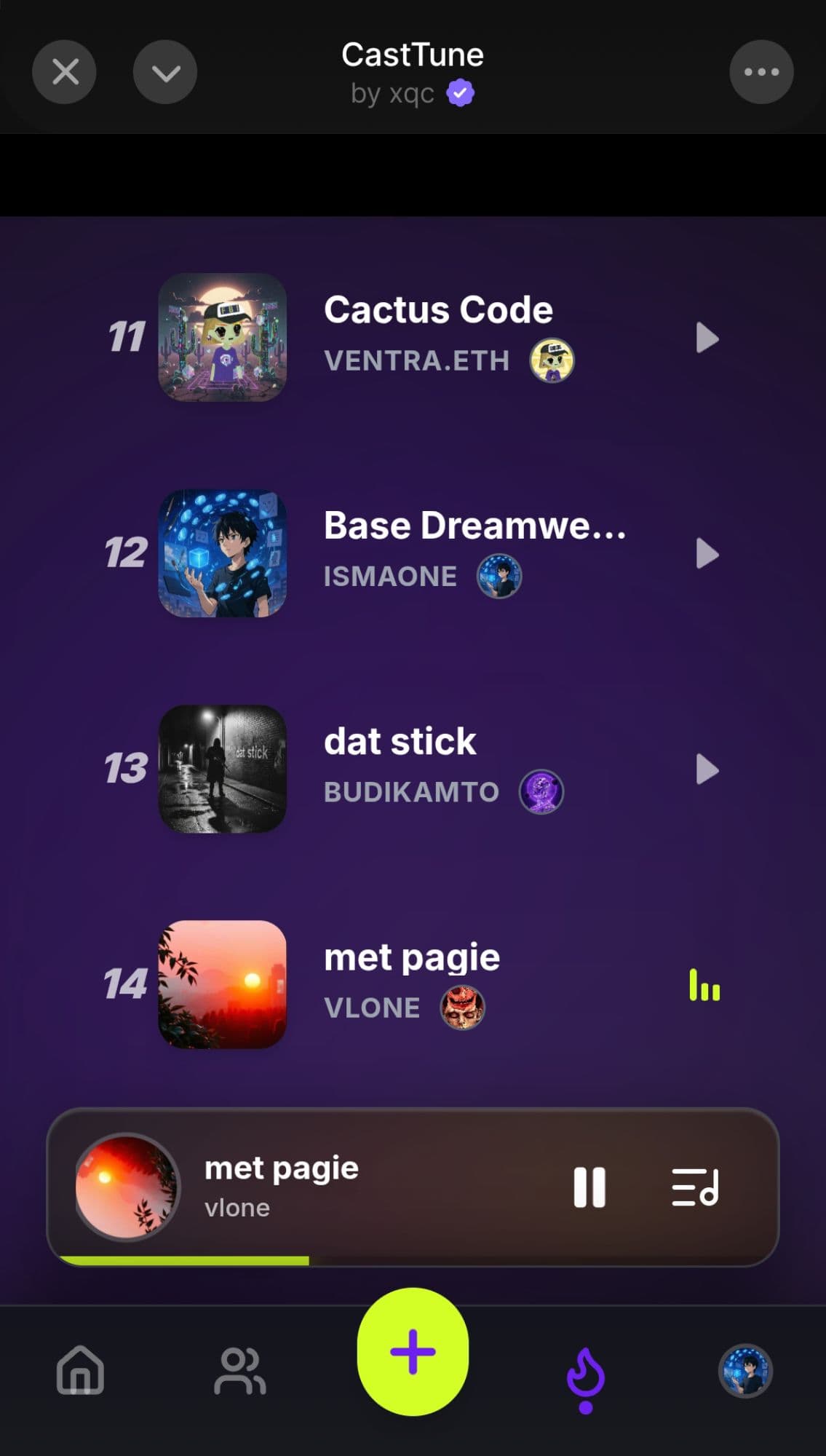Open the Cactus Code cover art

[222, 337]
